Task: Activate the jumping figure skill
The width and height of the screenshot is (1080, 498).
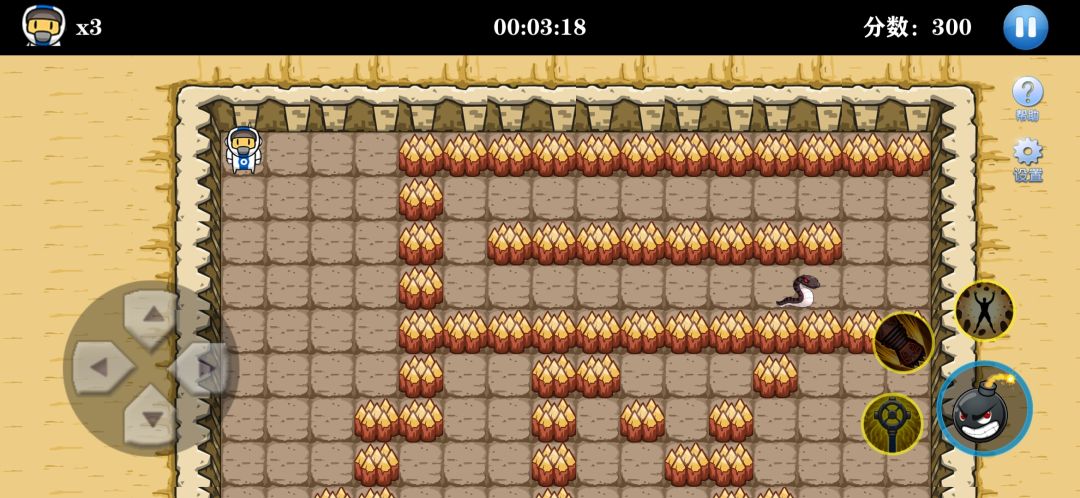Action: coord(984,310)
